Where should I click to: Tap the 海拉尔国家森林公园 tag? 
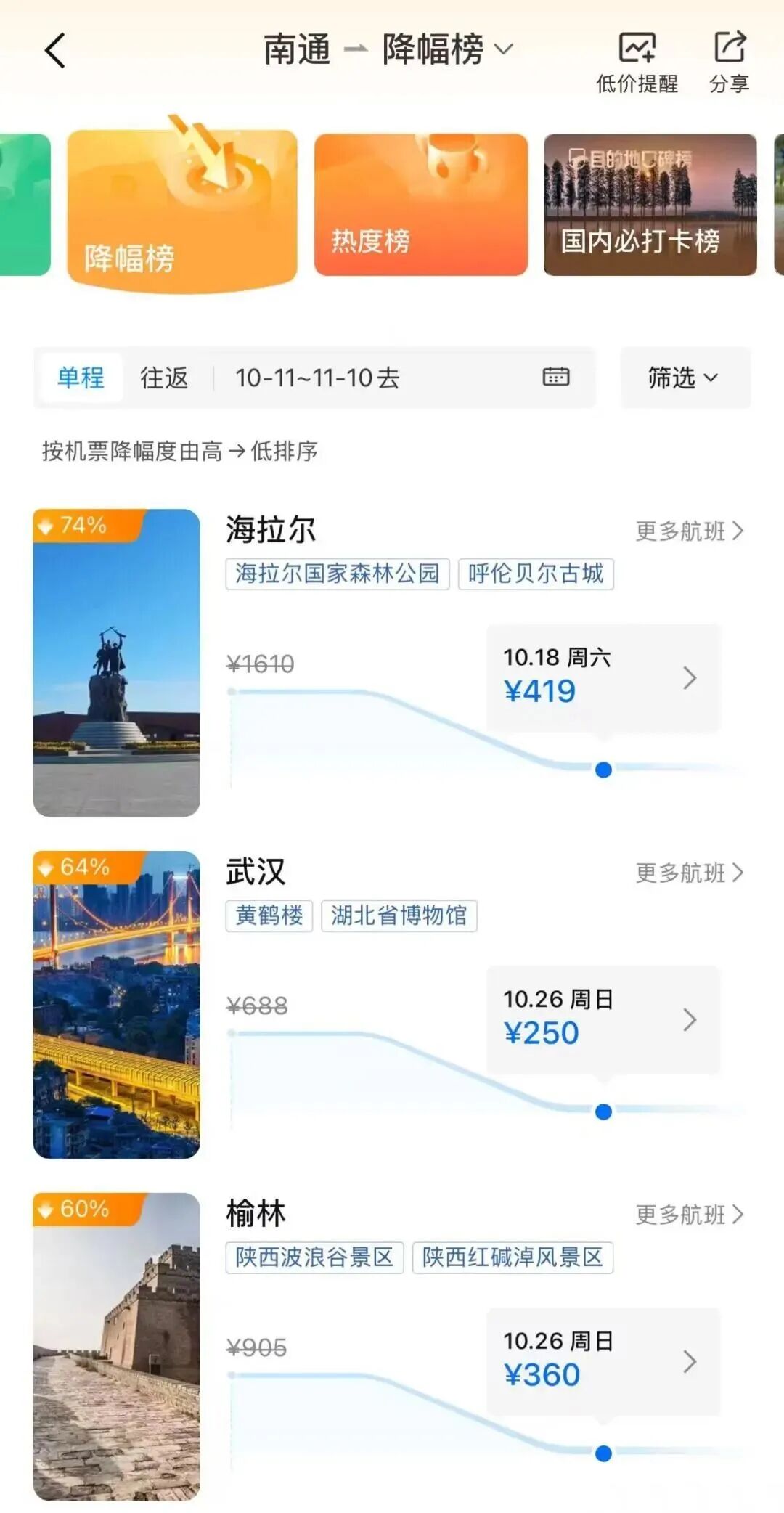[x=338, y=574]
